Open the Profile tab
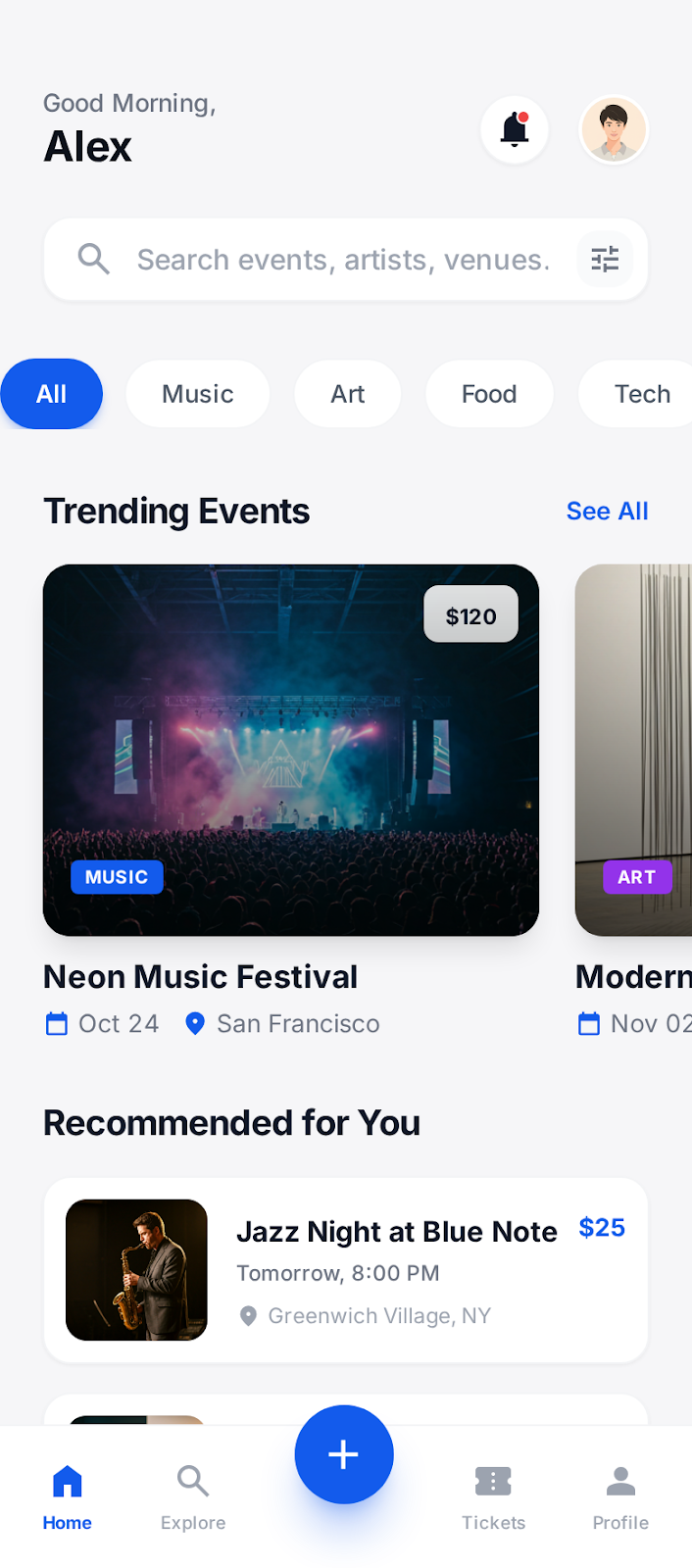 (620, 1496)
